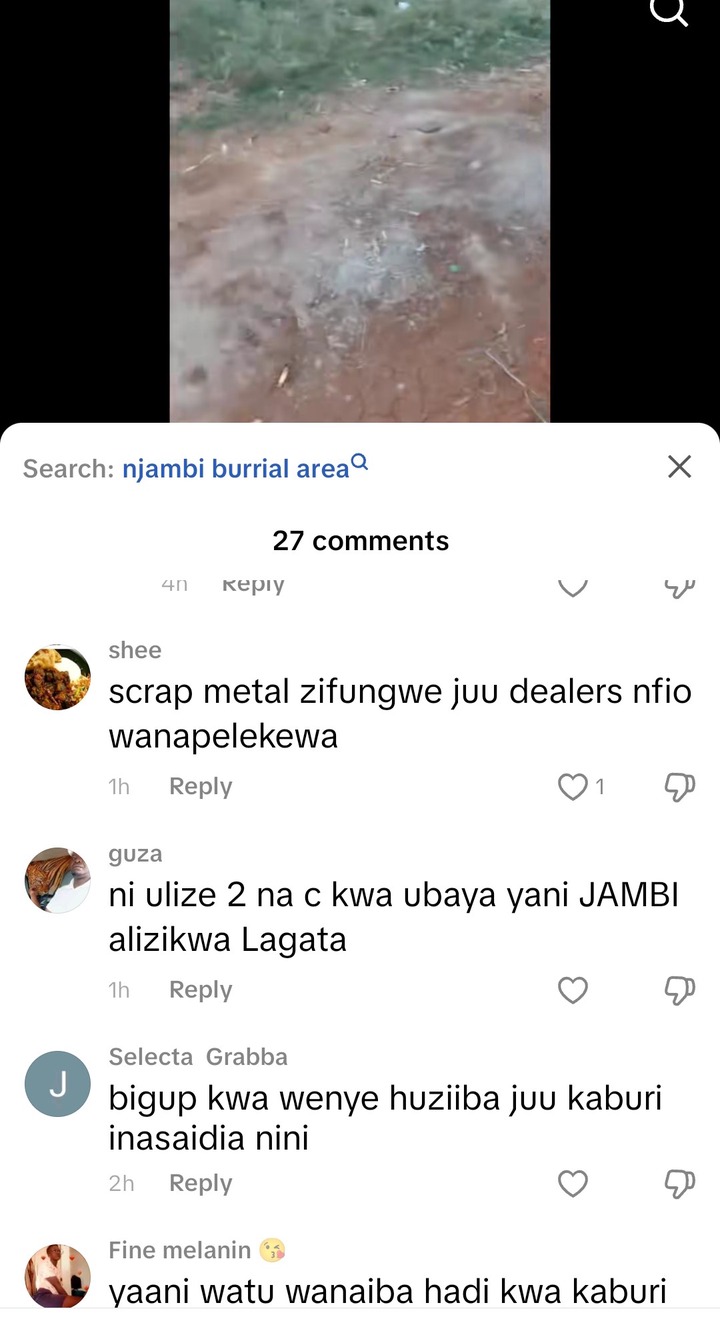This screenshot has height=1317, width=720.
Task: Like Selecta Grabba's comment
Action: 573,1184
